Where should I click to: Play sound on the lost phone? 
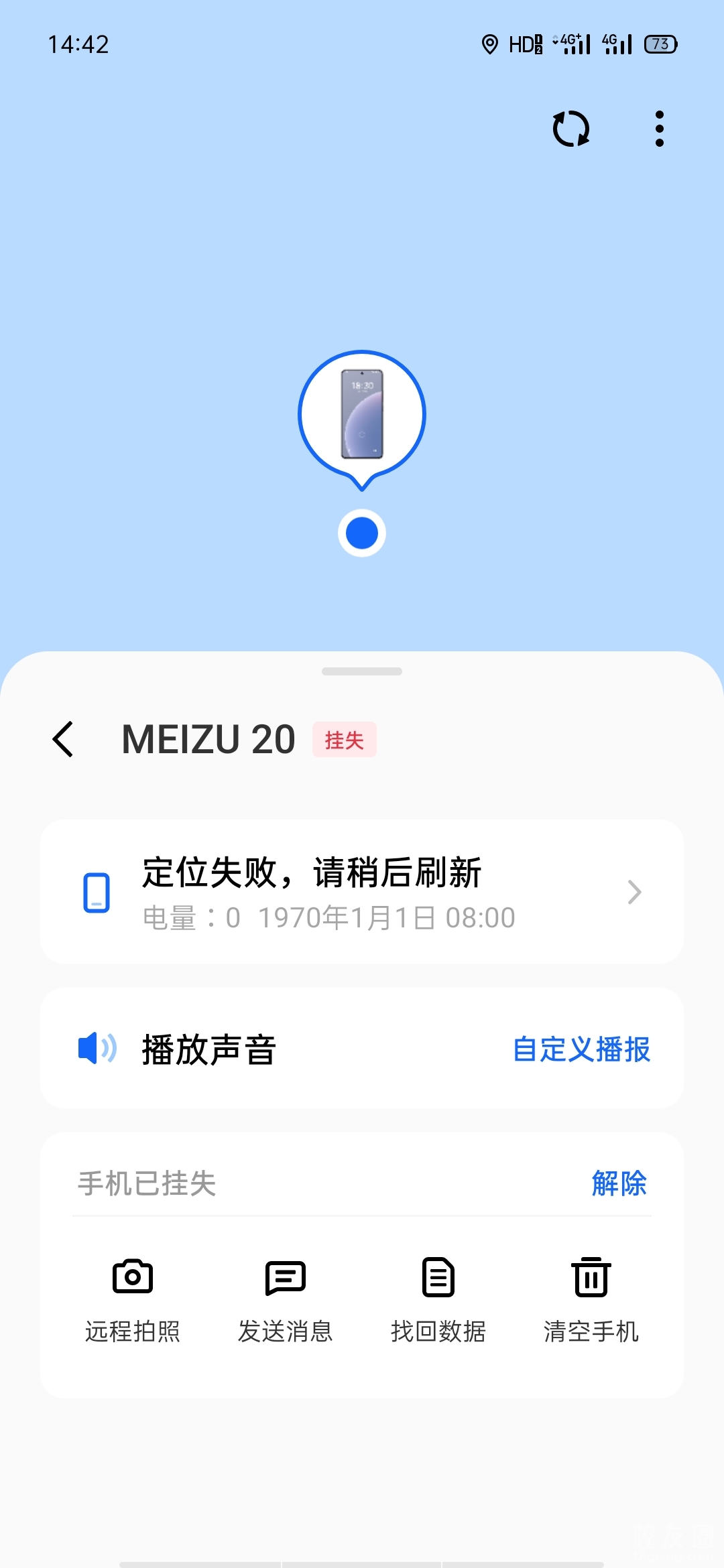209,1049
